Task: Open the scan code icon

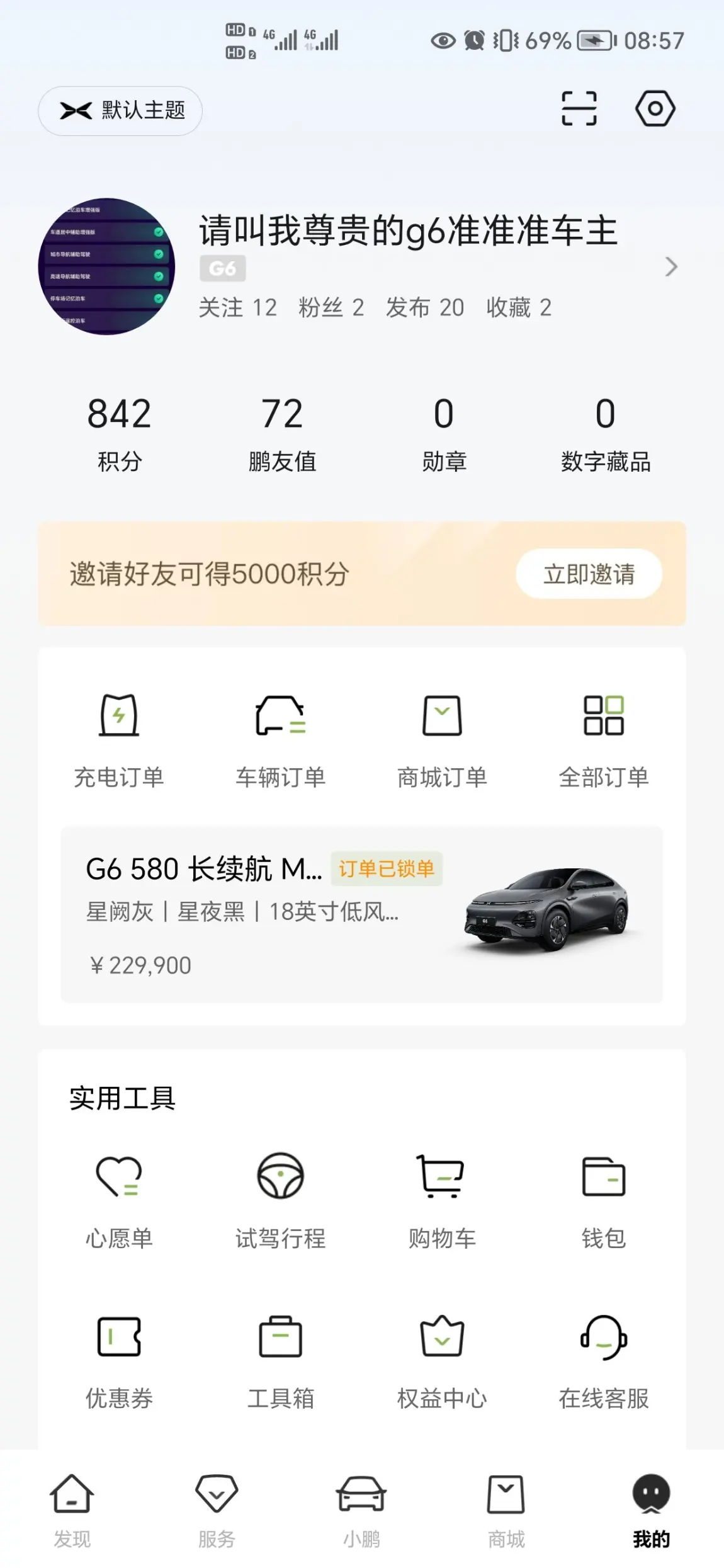Action: [579, 108]
